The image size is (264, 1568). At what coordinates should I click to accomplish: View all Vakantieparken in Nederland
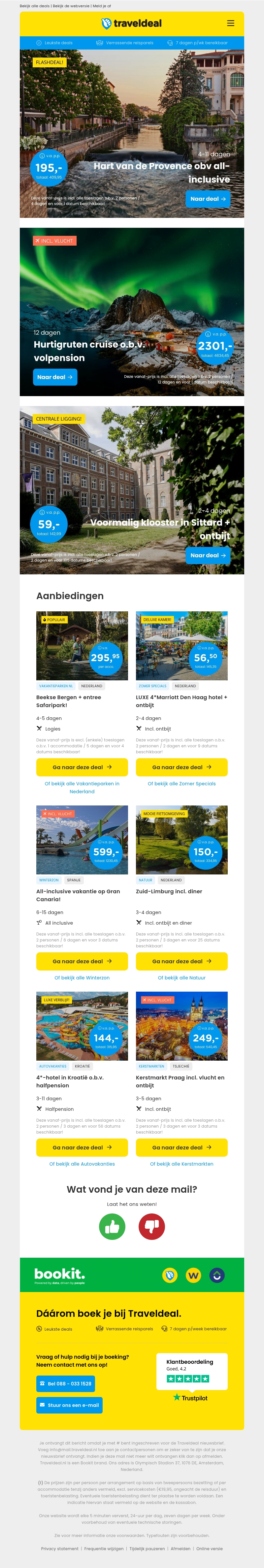[82, 788]
